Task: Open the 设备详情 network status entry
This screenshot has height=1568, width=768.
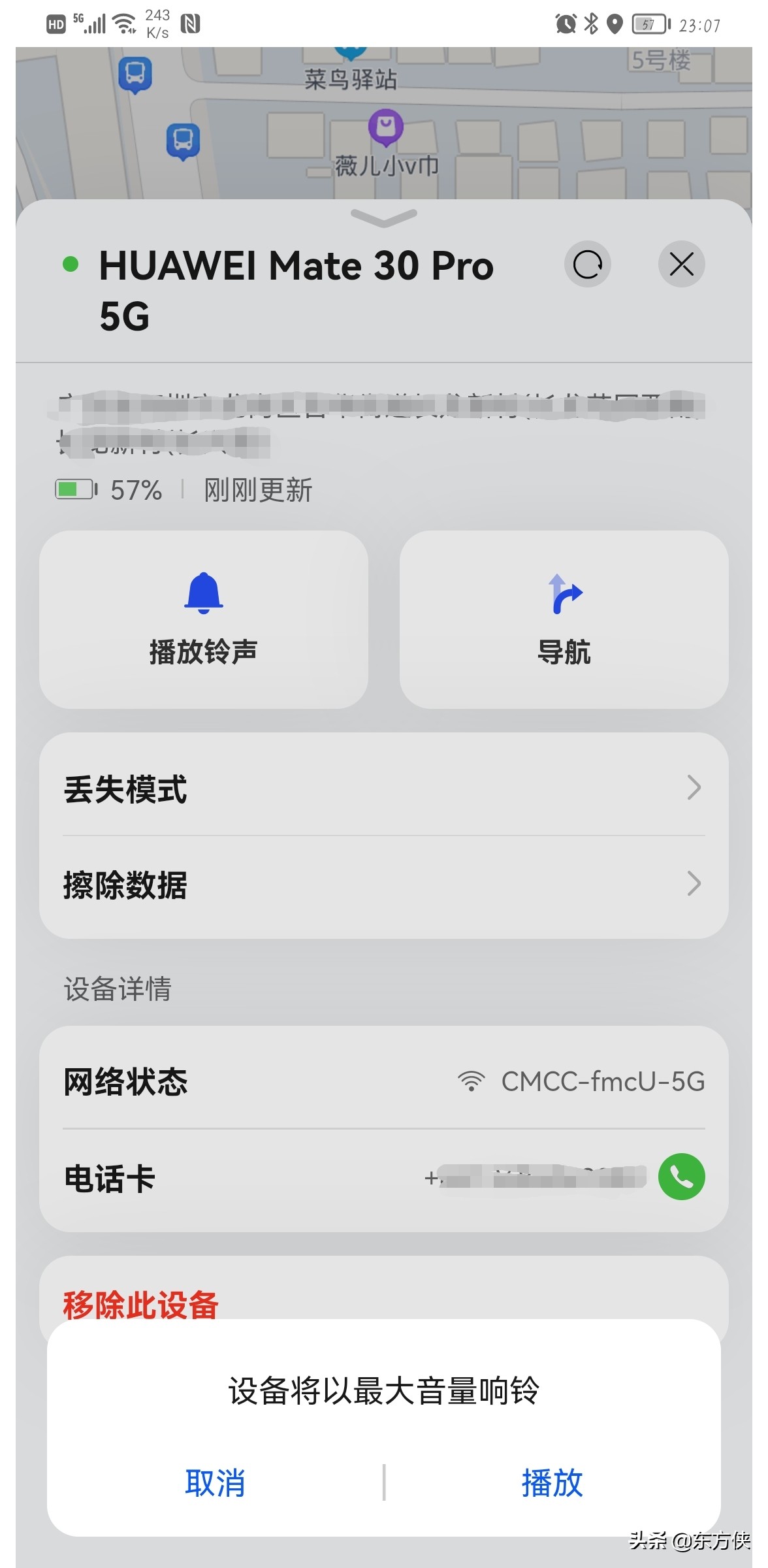Action: 383,1081
